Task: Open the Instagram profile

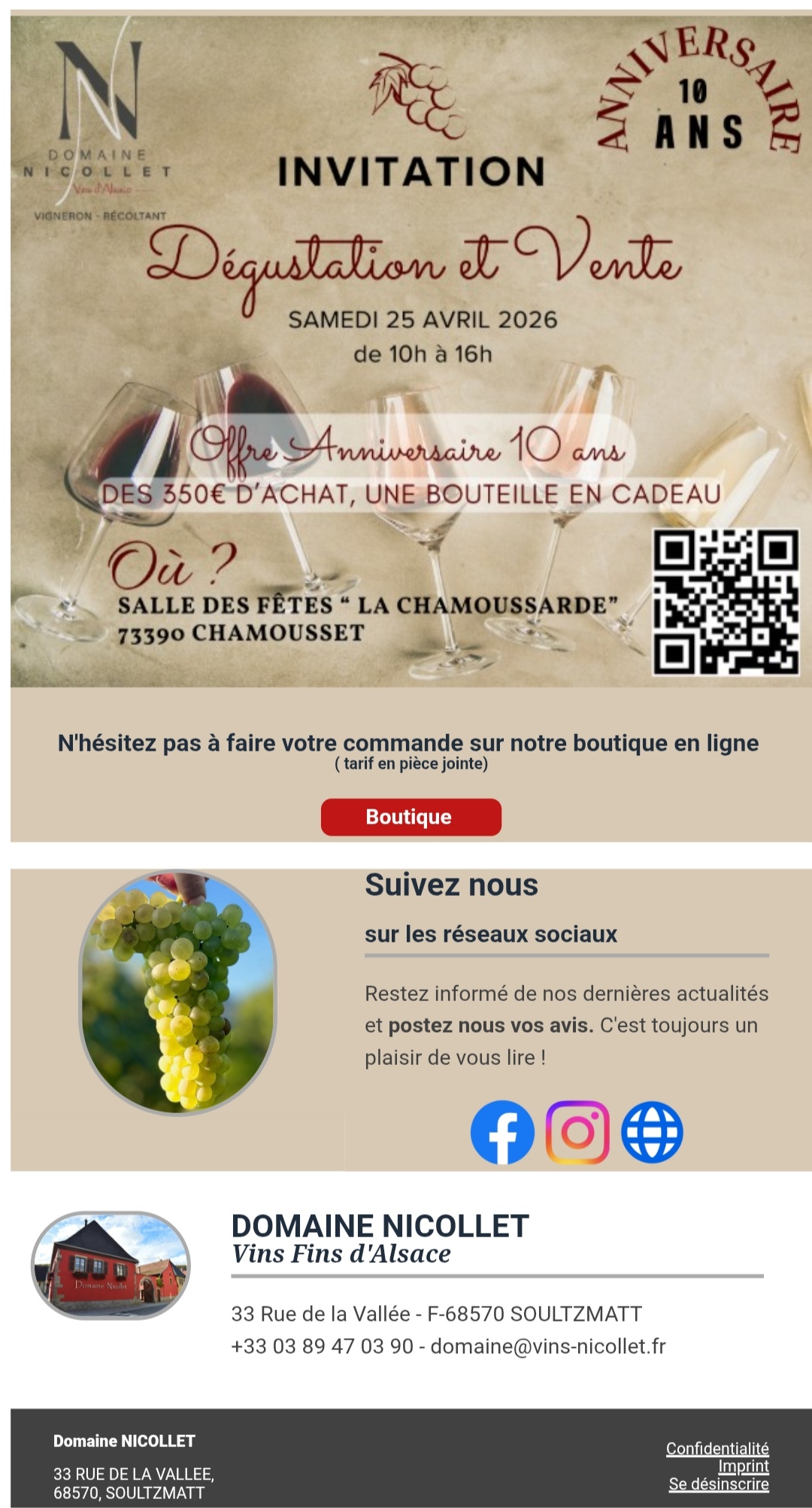Action: [577, 1132]
